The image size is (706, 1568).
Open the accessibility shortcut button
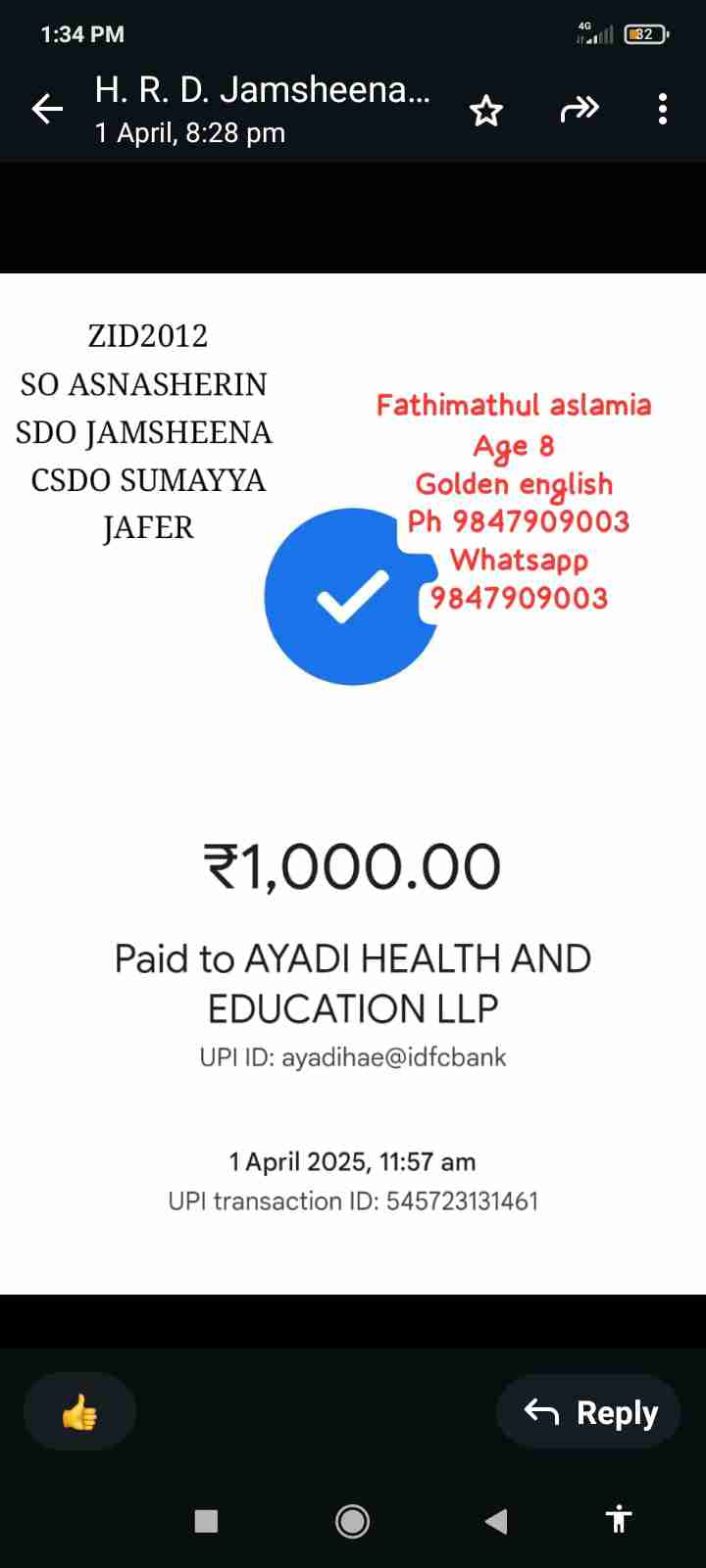[618, 1519]
